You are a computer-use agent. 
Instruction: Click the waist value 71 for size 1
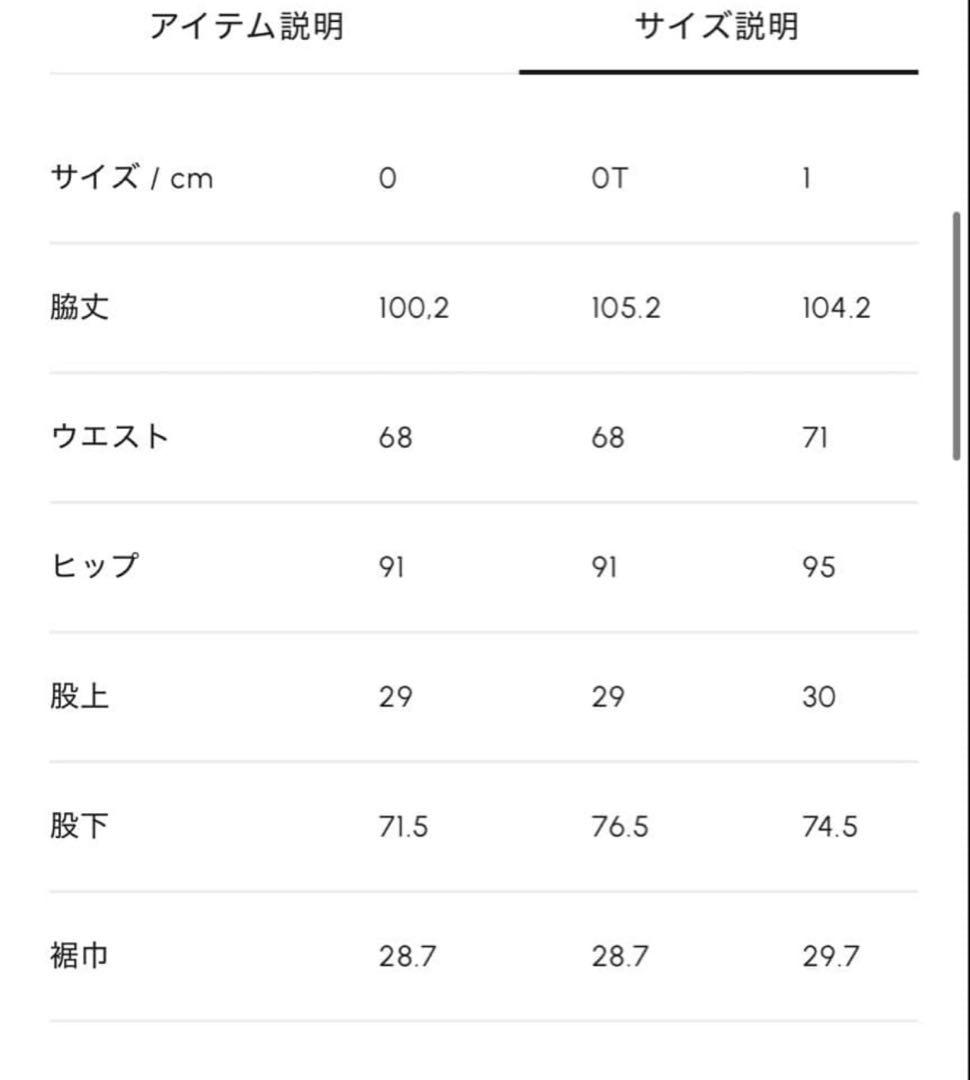point(817,437)
